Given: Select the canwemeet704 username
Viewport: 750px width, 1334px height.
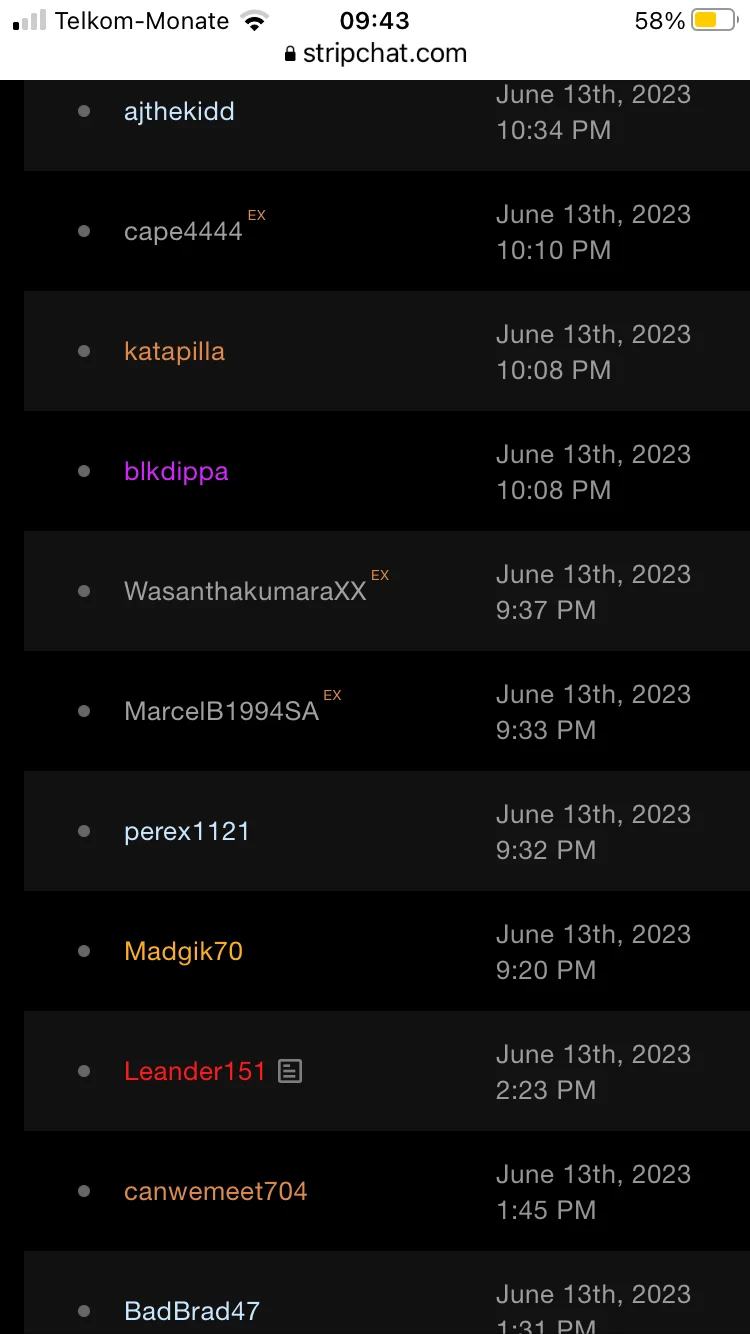Looking at the screenshot, I should coord(215,1191).
